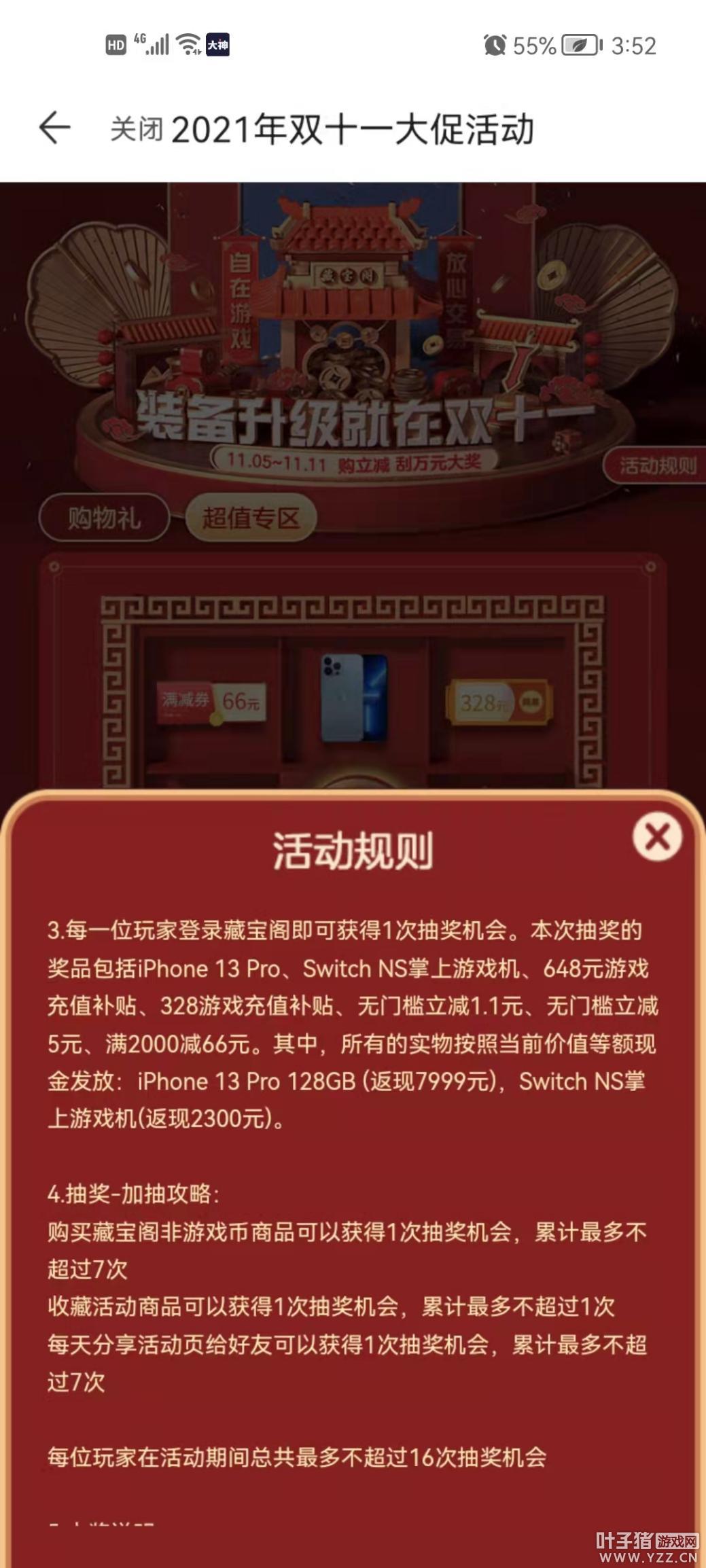Close the 活动规则 rules popup
The width and height of the screenshot is (706, 1568).
pyautogui.click(x=657, y=837)
